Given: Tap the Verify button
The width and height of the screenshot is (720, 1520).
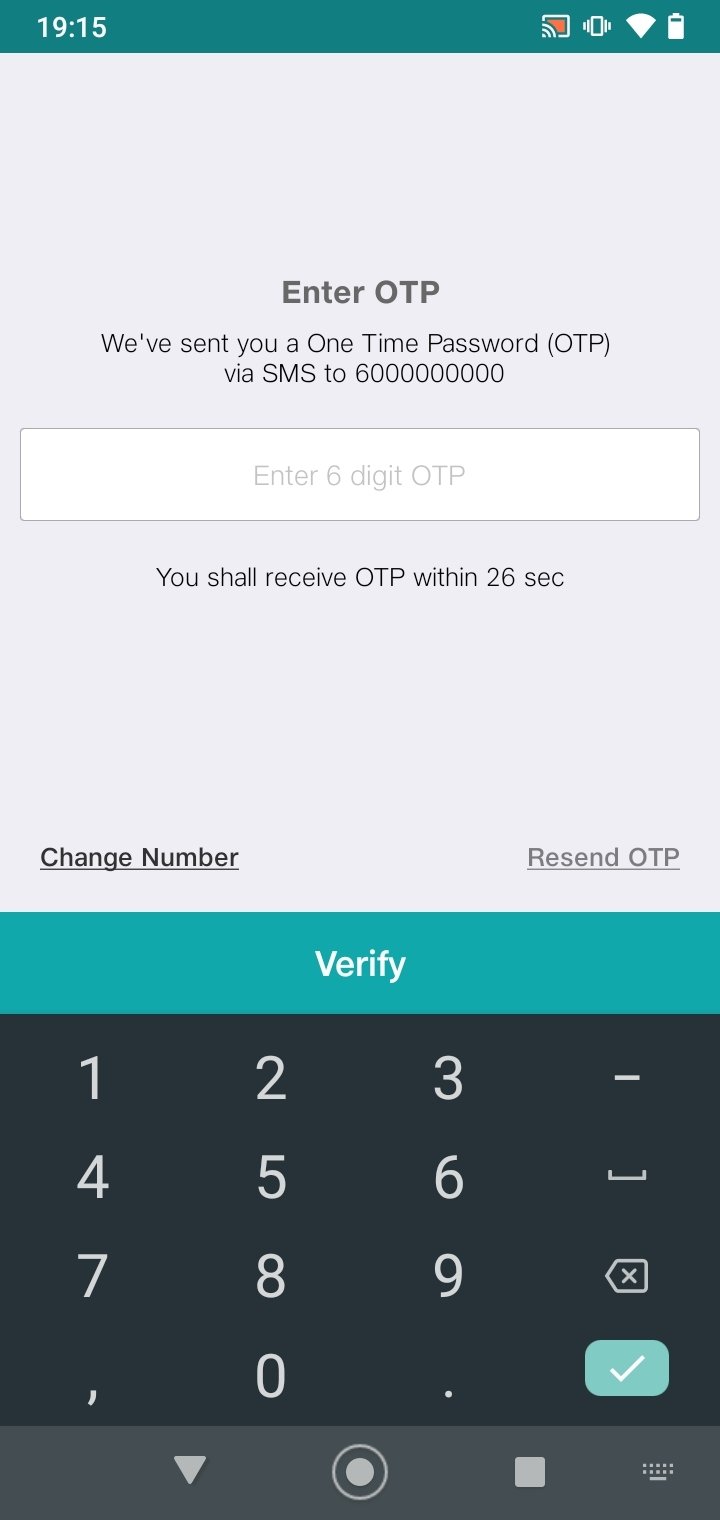Looking at the screenshot, I should (360, 963).
